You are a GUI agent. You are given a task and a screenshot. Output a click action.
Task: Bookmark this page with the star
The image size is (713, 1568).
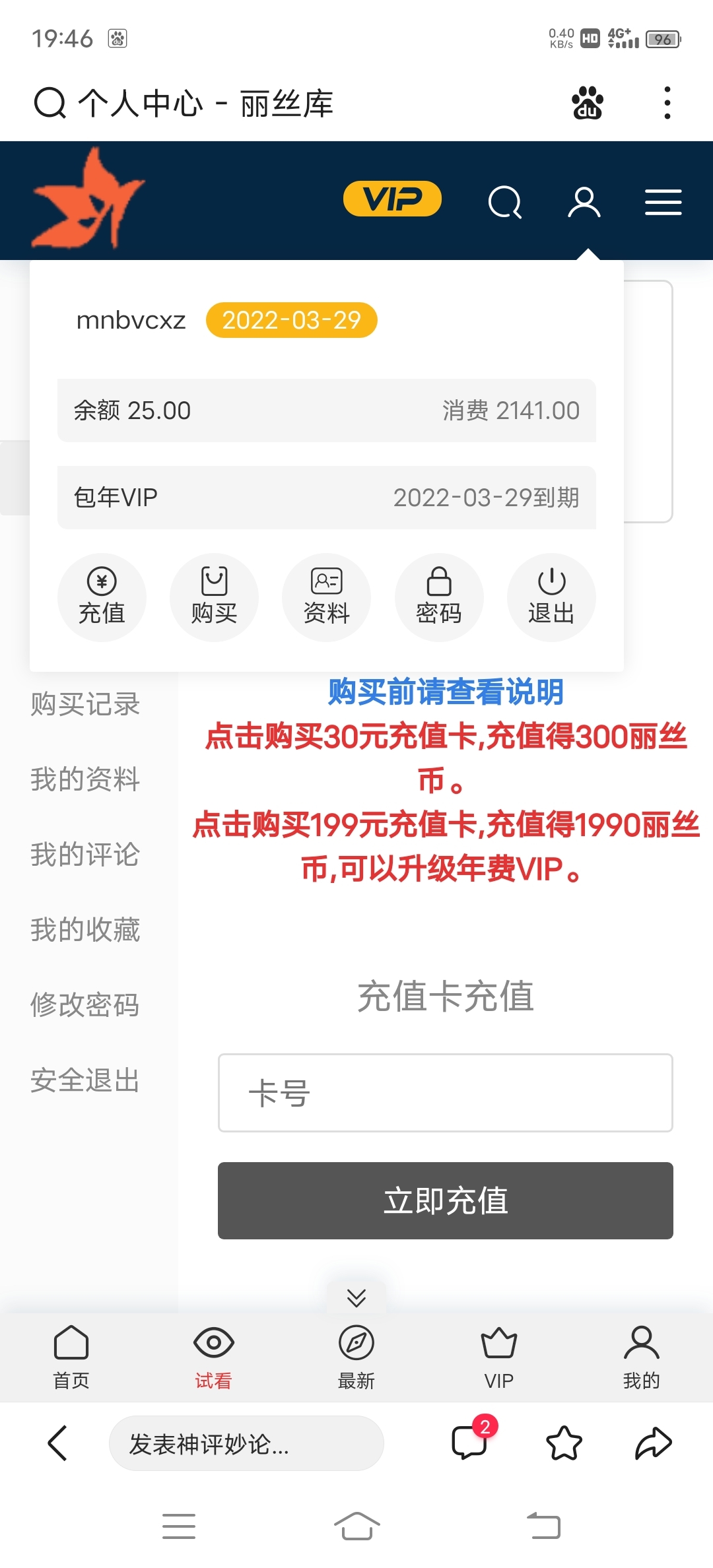point(564,1443)
